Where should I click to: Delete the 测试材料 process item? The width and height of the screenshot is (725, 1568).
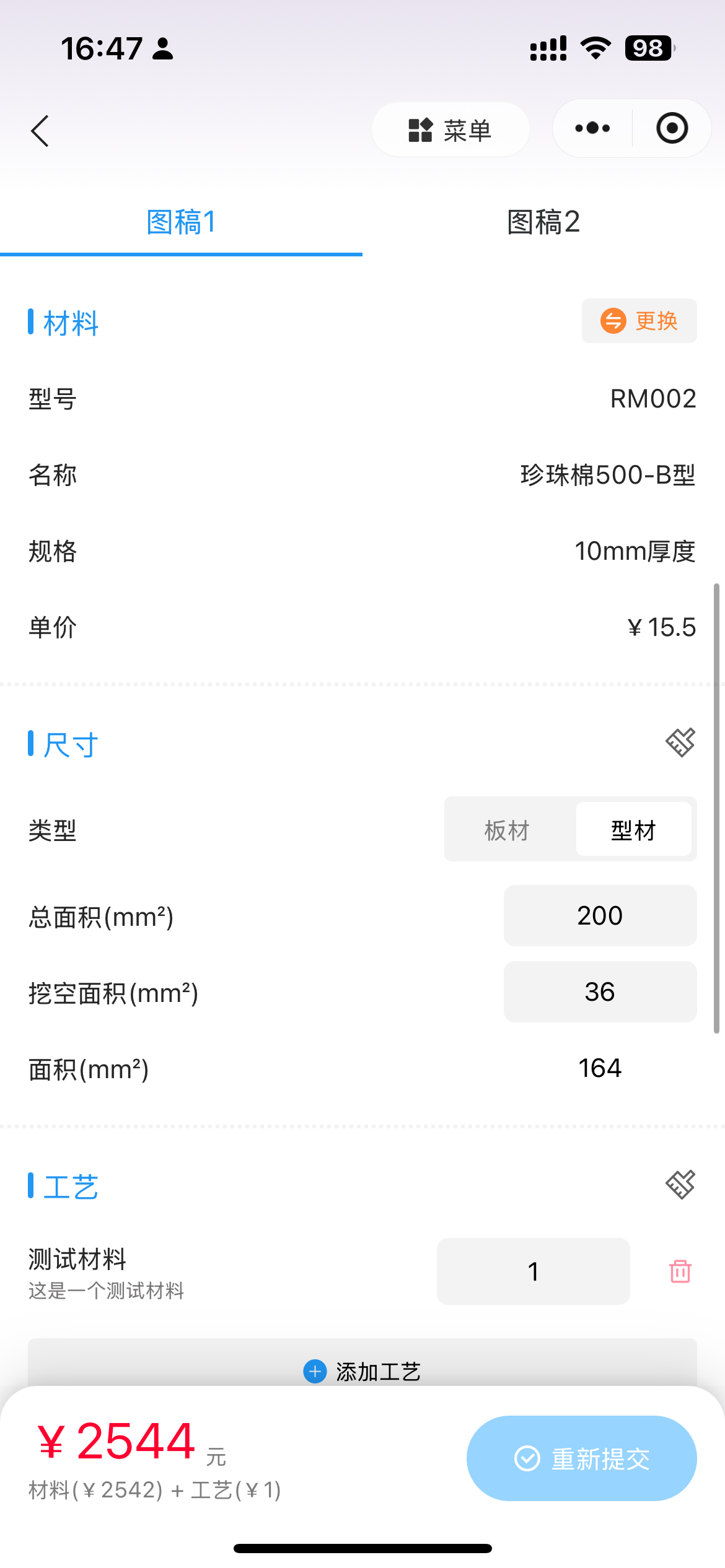coord(680,1271)
